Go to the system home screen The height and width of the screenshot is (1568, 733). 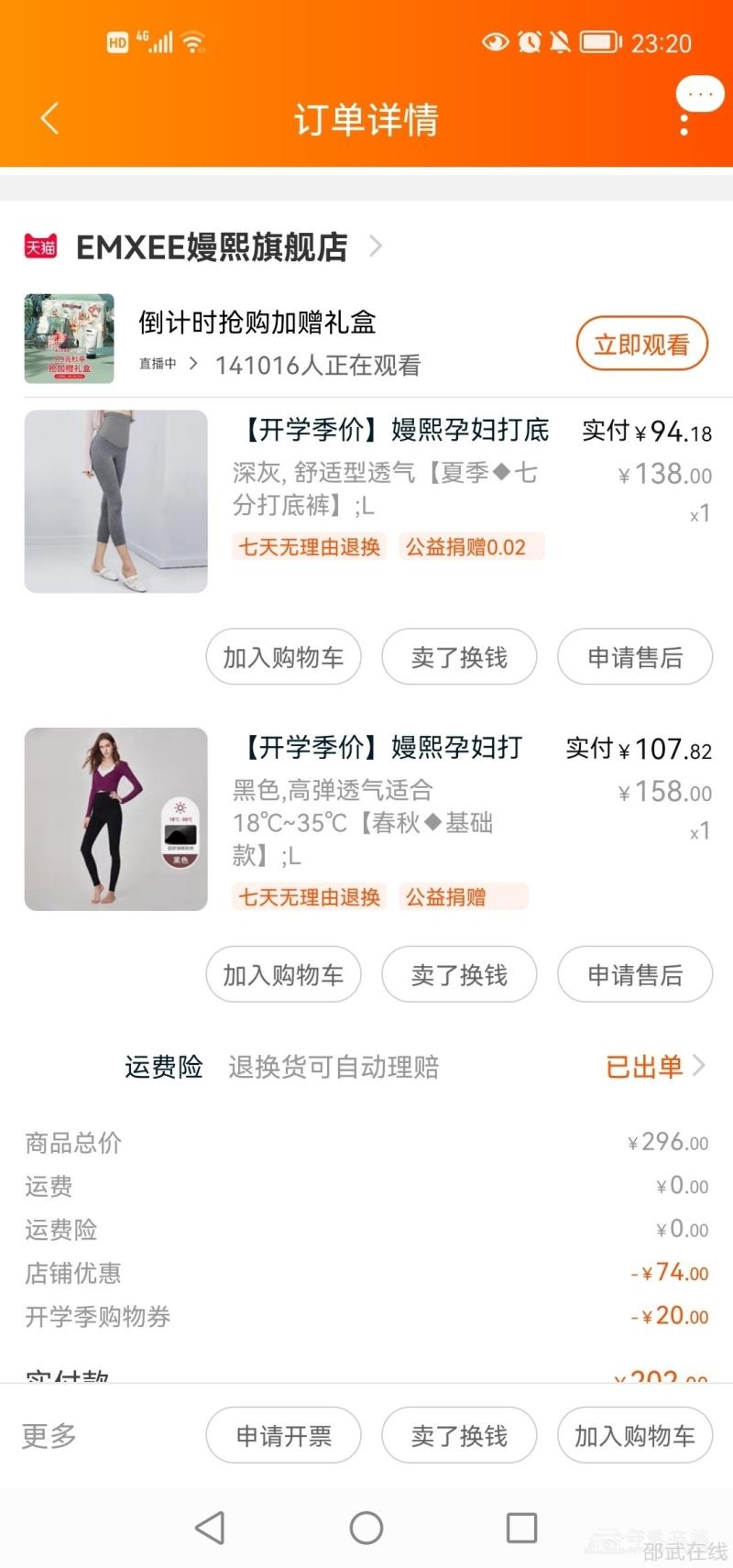tap(366, 1528)
